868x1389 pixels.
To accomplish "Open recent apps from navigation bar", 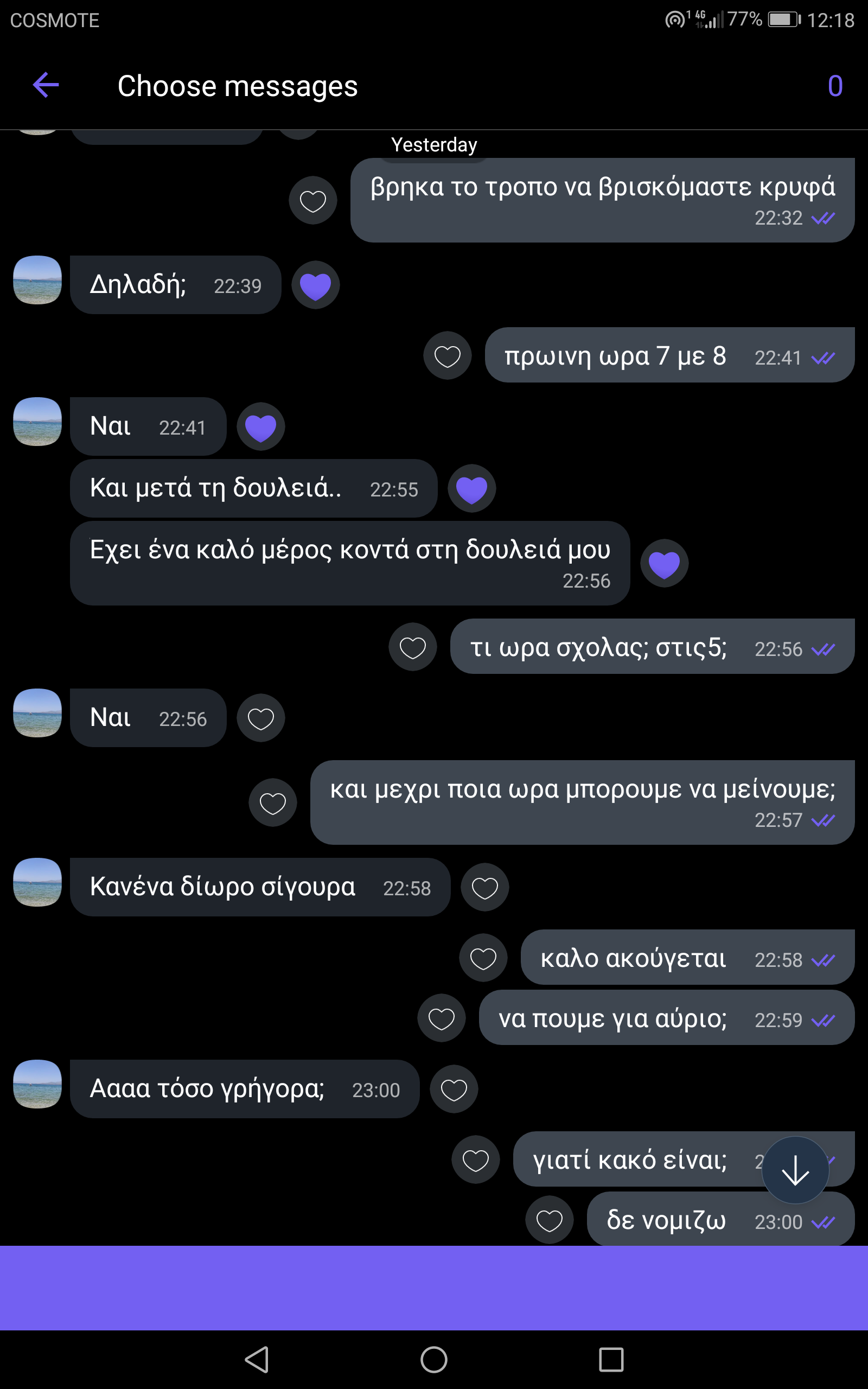I will point(611,1360).
